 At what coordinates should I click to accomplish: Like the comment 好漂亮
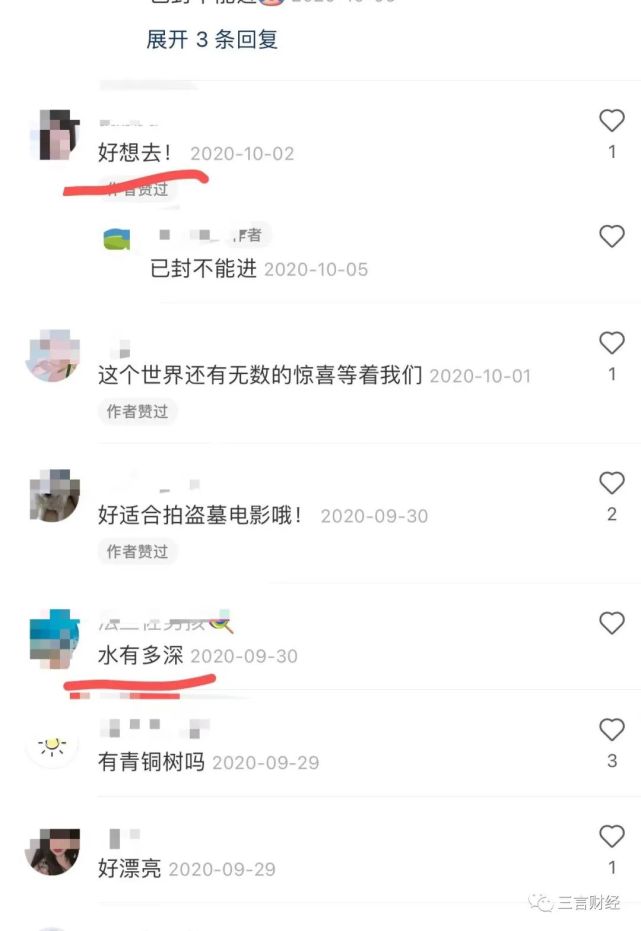[611, 837]
